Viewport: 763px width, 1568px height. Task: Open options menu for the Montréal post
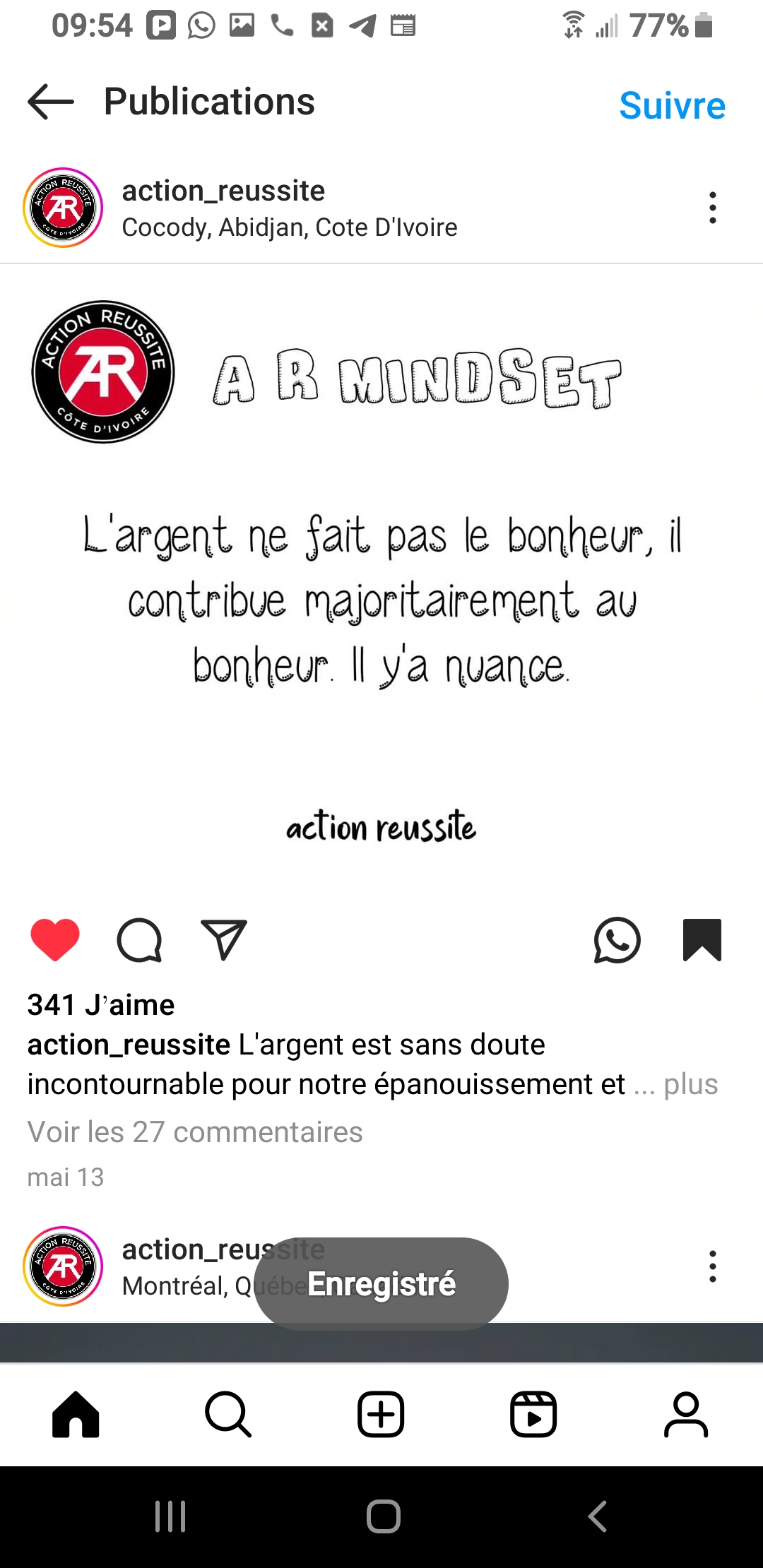coord(712,1266)
